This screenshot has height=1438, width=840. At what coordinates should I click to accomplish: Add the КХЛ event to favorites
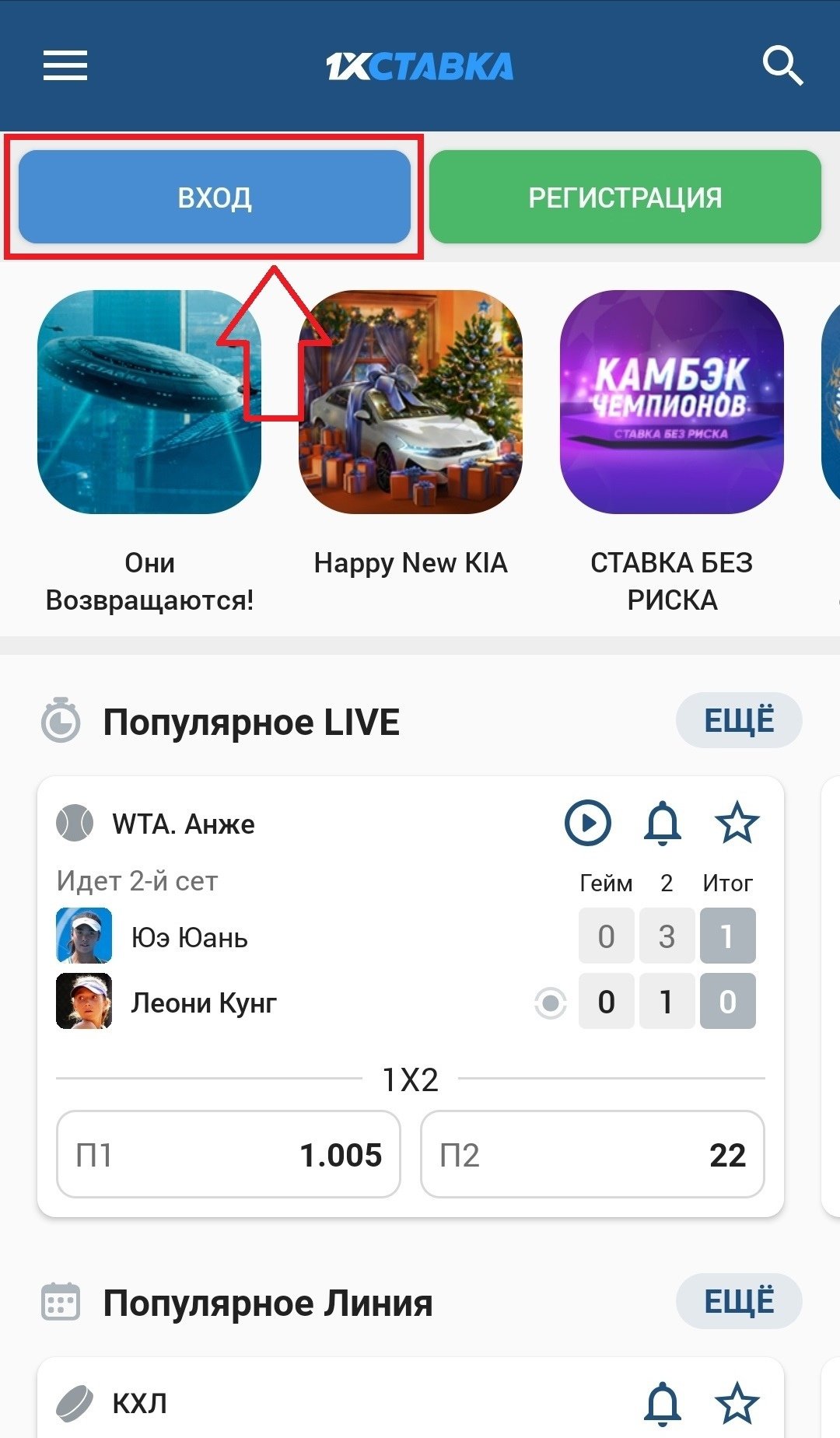coord(737,1403)
